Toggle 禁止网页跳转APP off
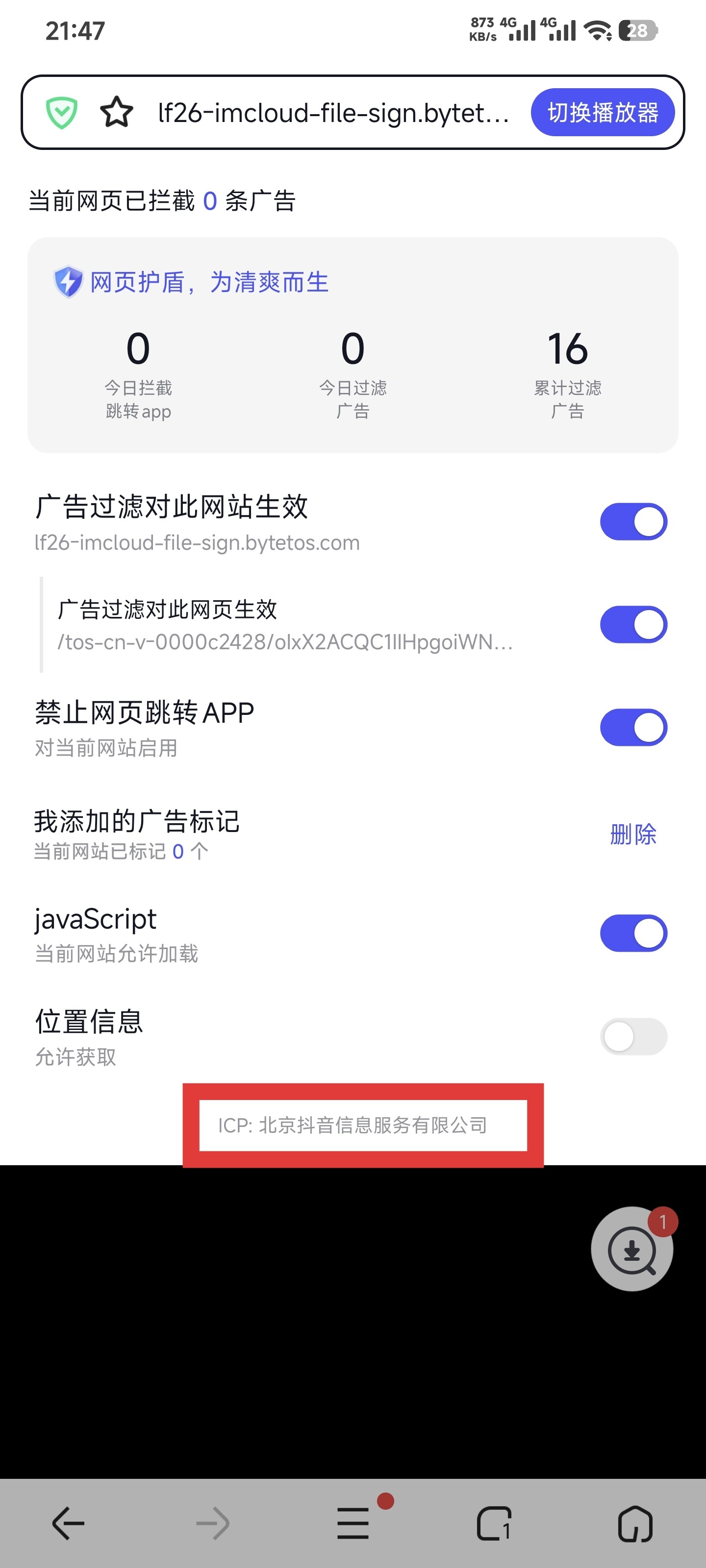 (x=633, y=727)
